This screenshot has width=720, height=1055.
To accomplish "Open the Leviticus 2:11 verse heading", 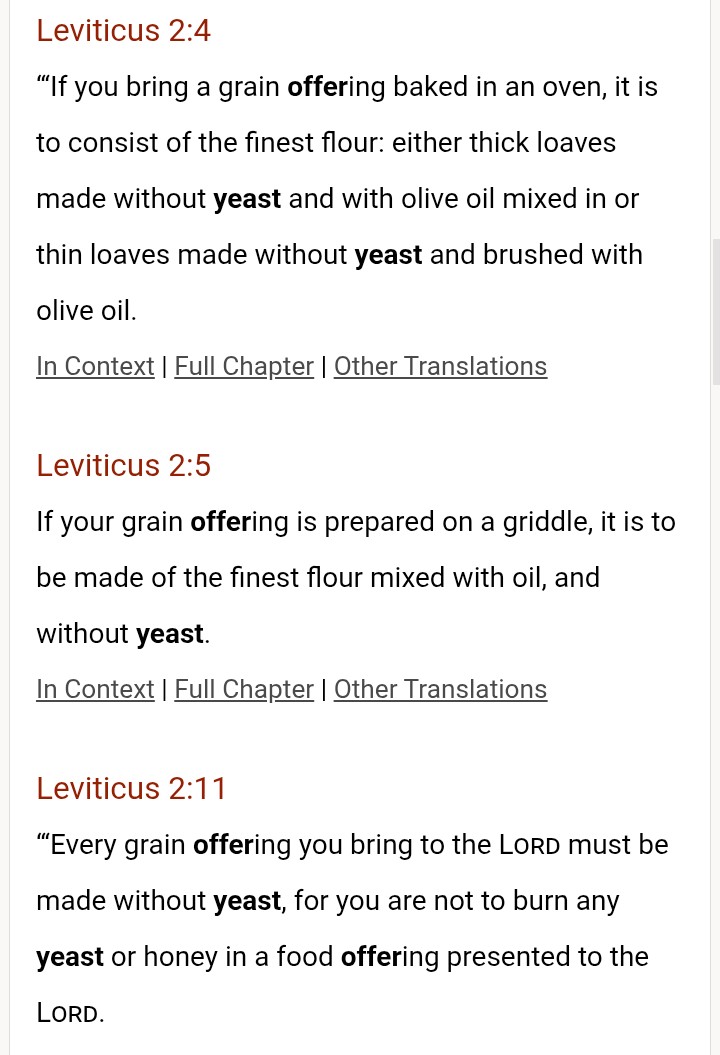I will pyautogui.click(x=131, y=789).
